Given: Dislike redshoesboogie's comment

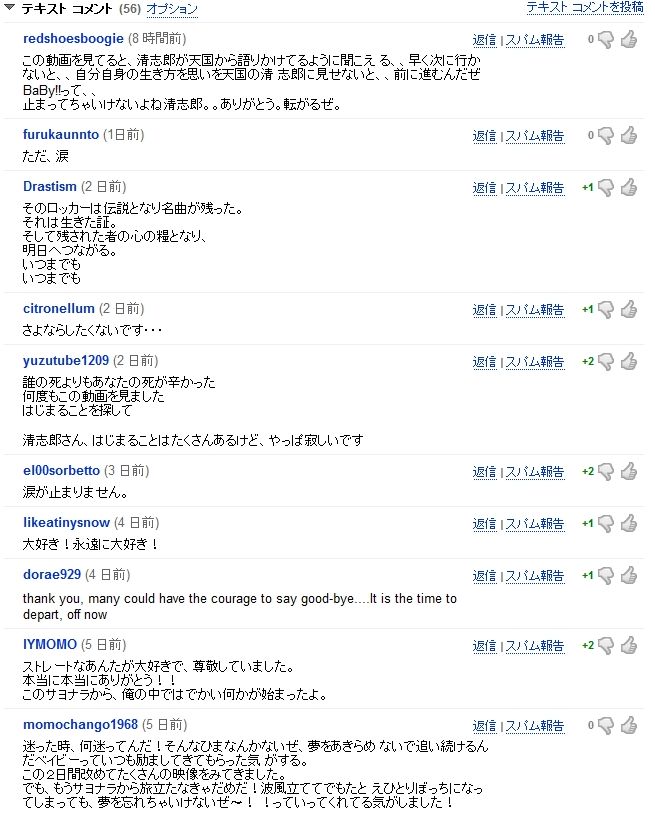Looking at the screenshot, I should 605,40.
